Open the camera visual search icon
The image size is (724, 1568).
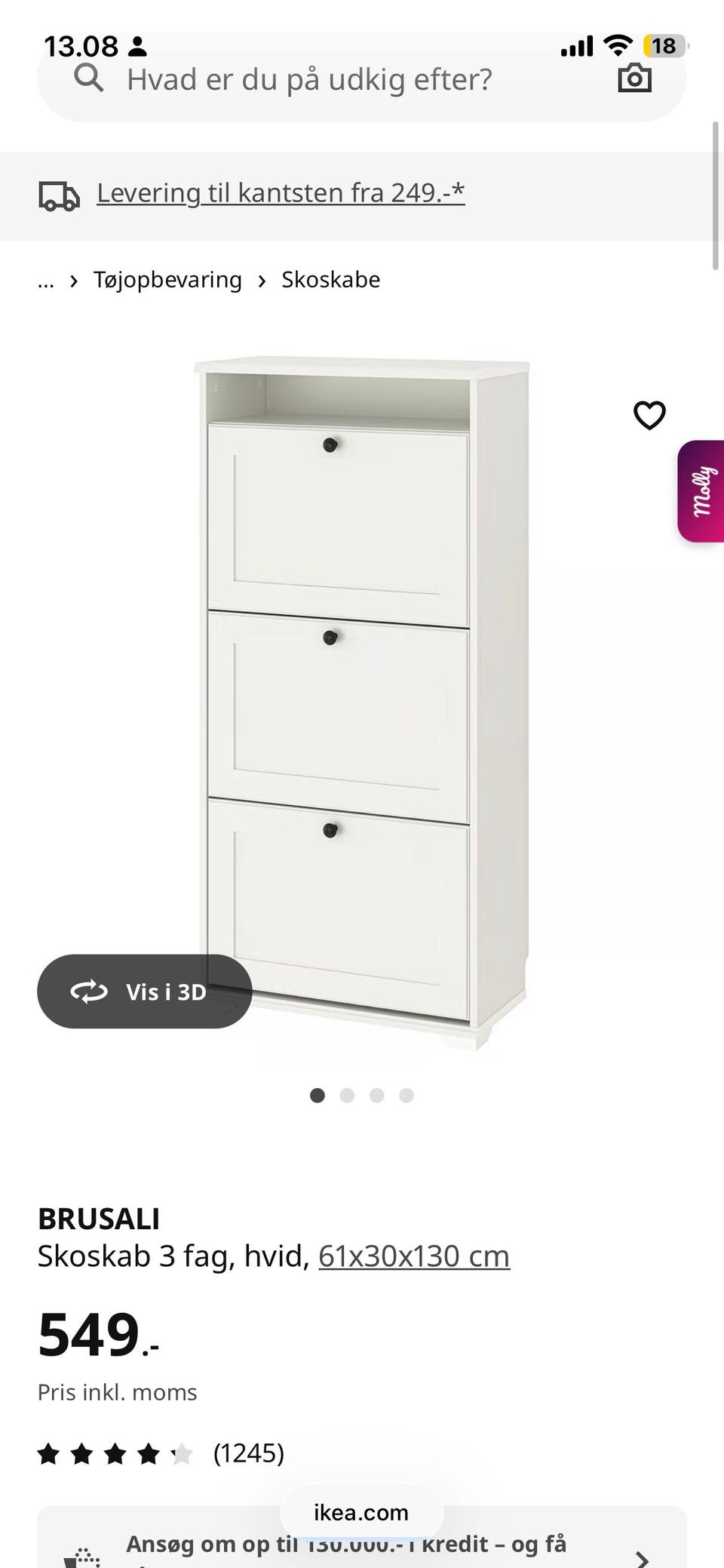tap(634, 78)
